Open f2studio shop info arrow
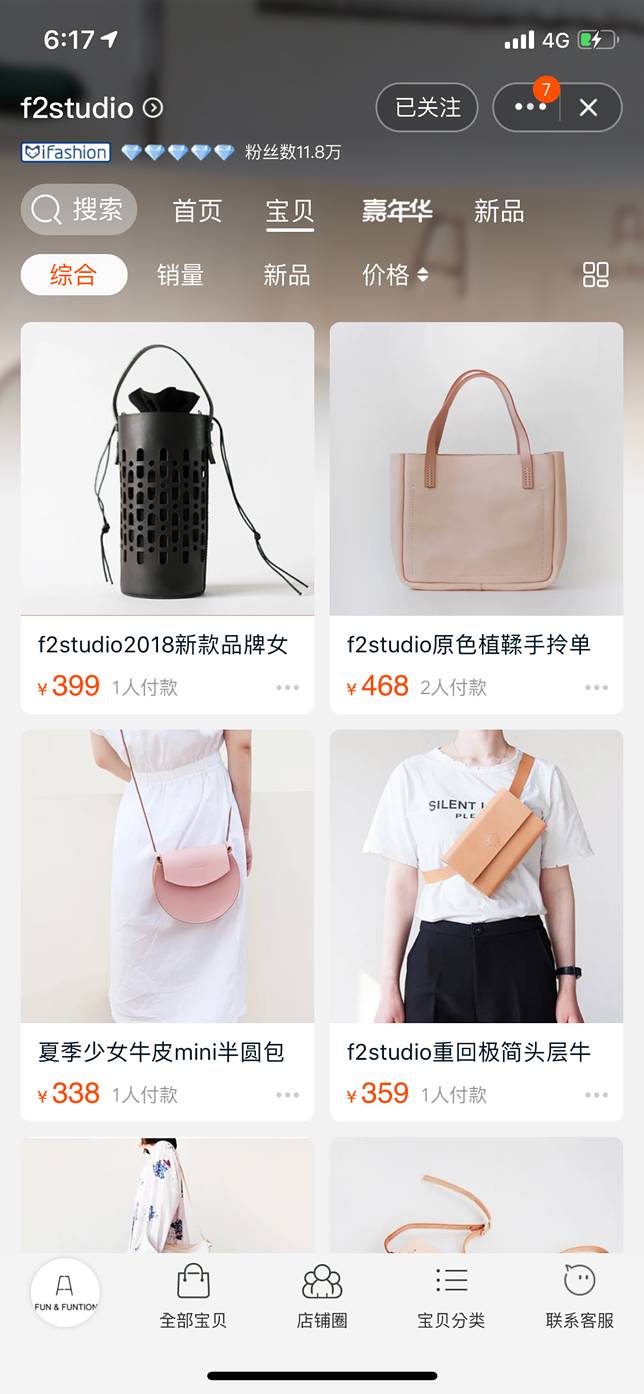Screen dimensions: 644x1394 153,108
